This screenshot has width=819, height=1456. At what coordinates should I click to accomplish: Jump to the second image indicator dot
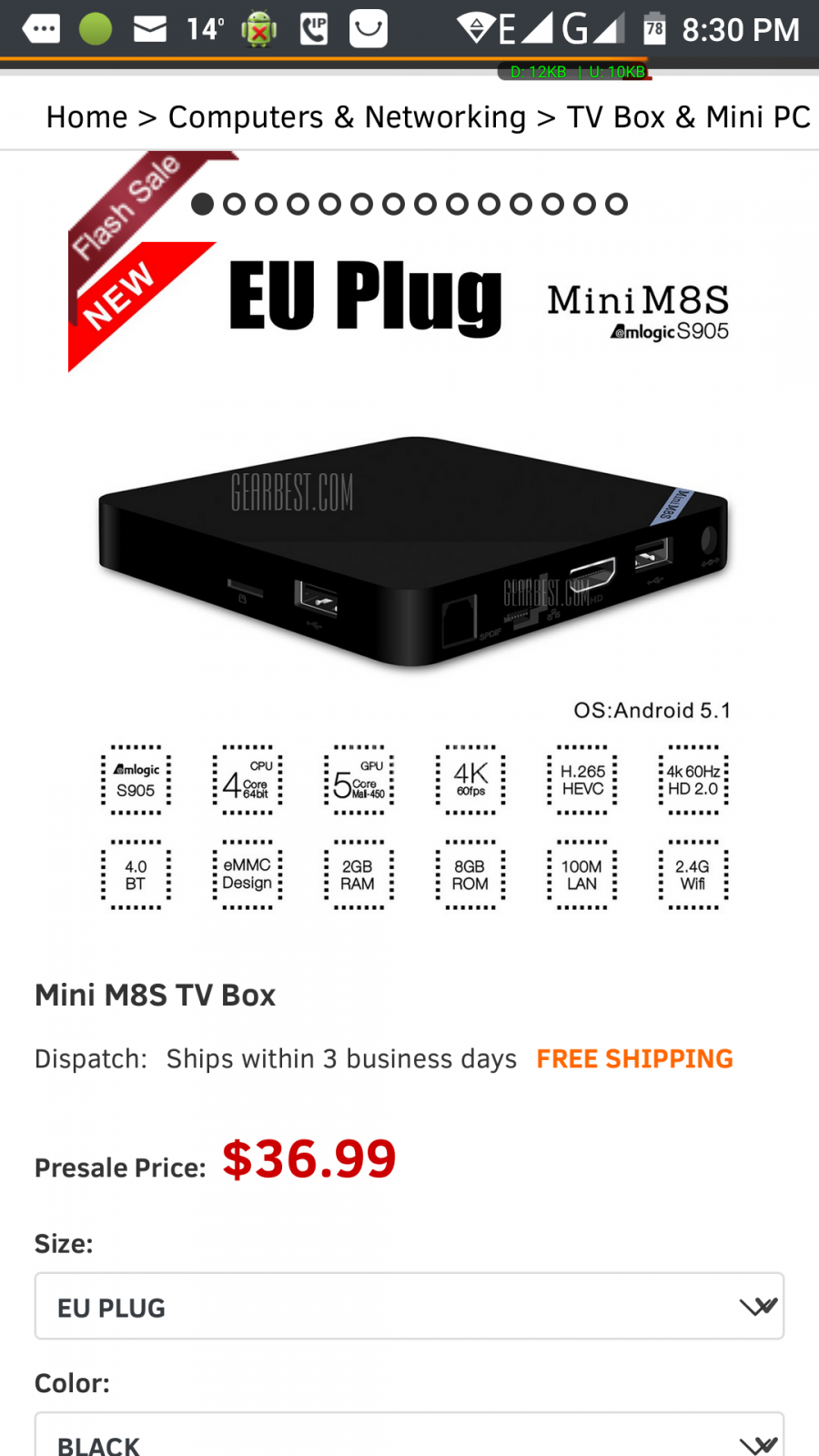[x=234, y=204]
